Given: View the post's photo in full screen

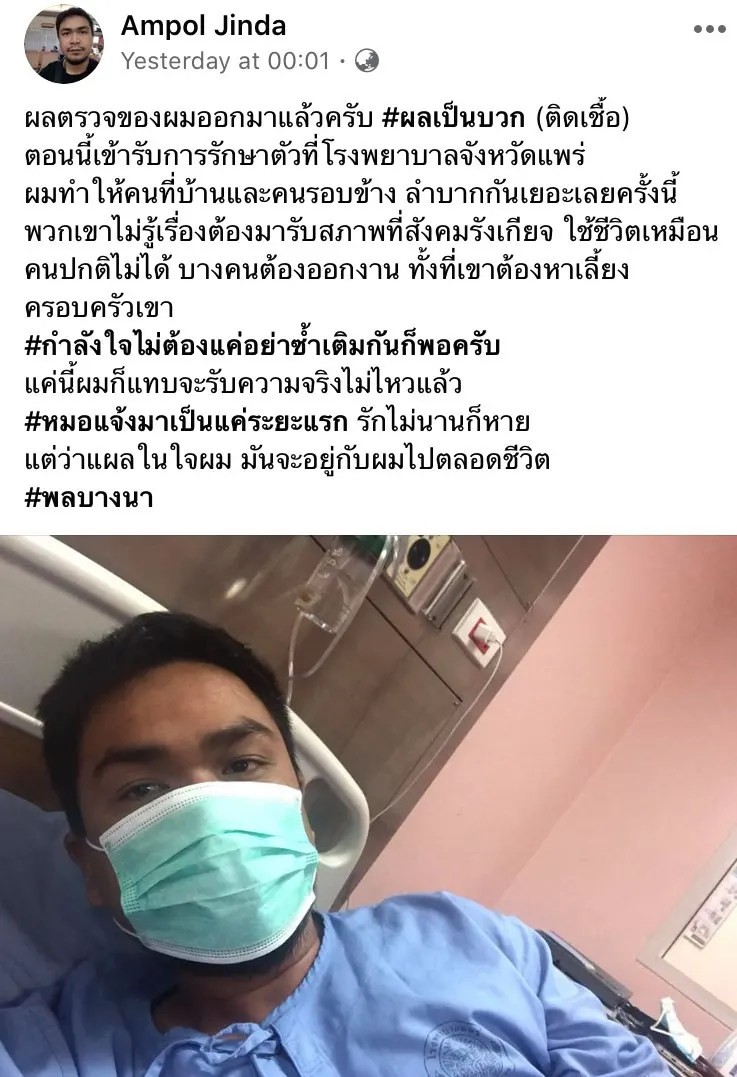Looking at the screenshot, I should coord(368,805).
